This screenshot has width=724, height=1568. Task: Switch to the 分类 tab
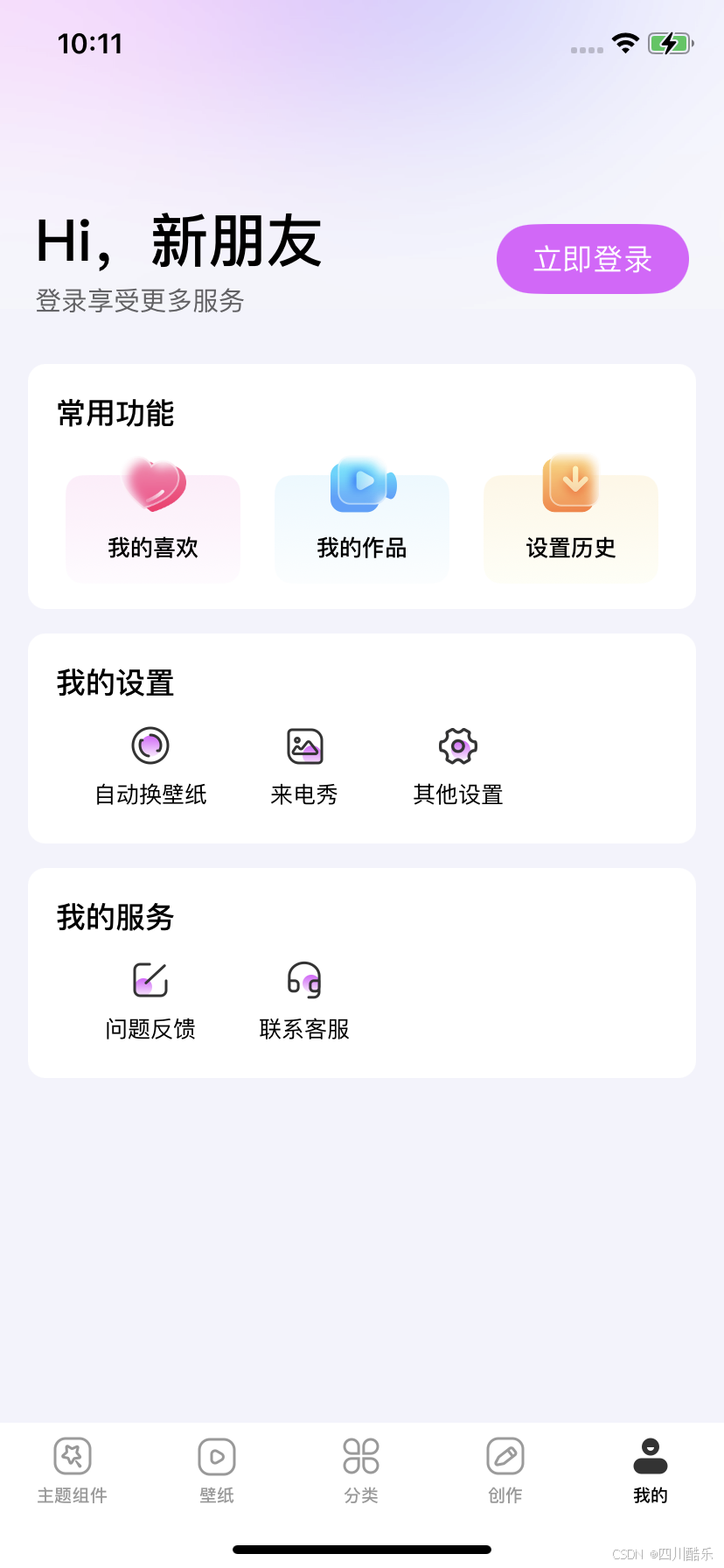[361, 1470]
